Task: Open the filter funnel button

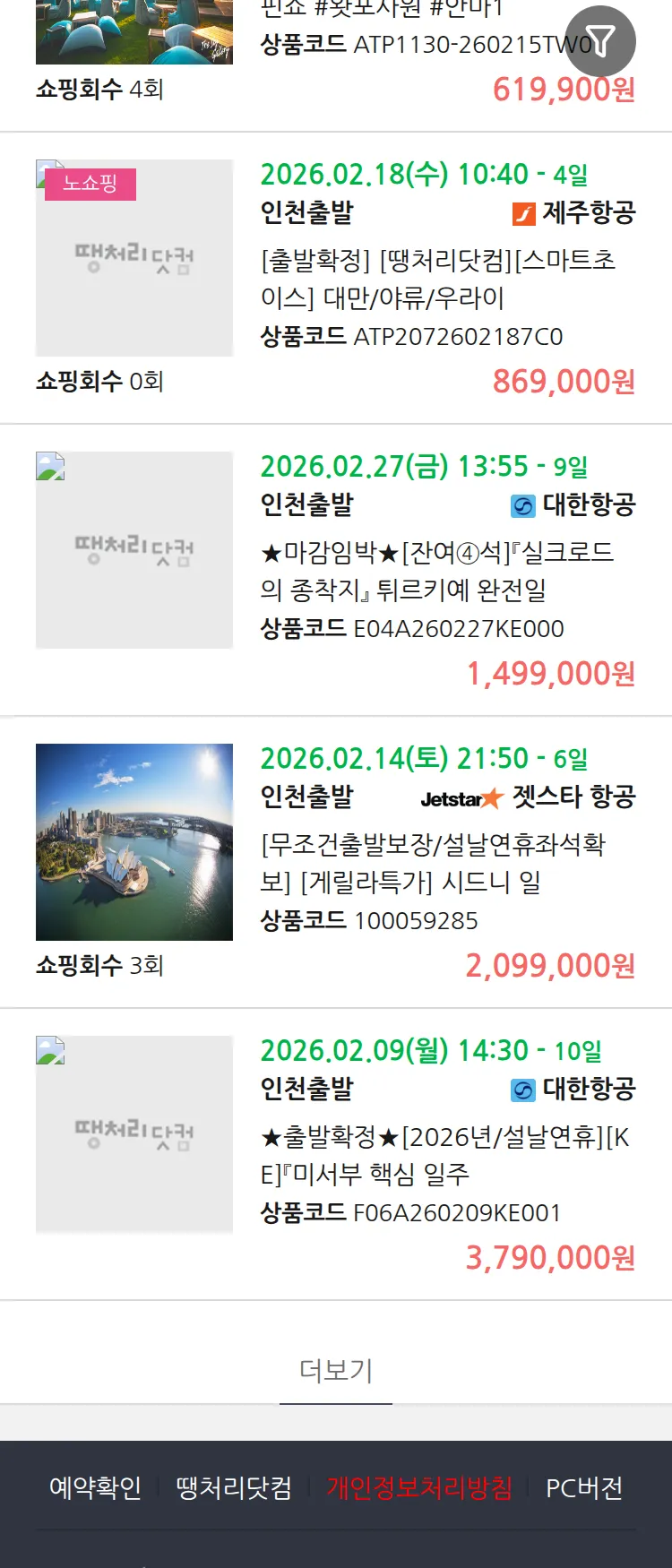Action: (x=599, y=41)
